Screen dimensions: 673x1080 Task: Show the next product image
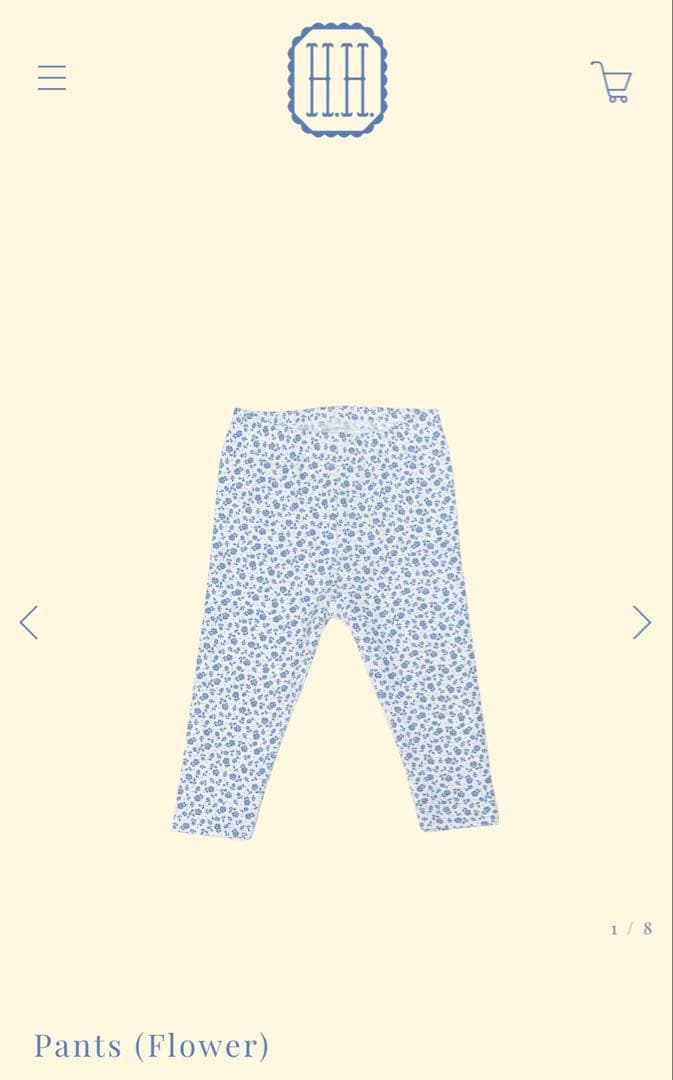(642, 622)
